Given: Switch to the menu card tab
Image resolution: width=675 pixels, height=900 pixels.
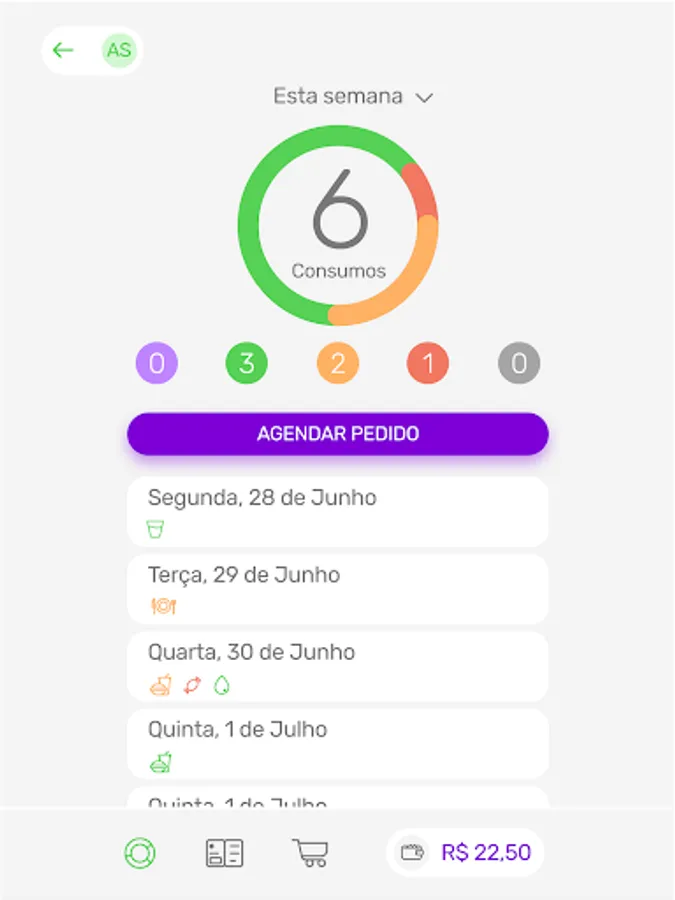Looking at the screenshot, I should [224, 853].
